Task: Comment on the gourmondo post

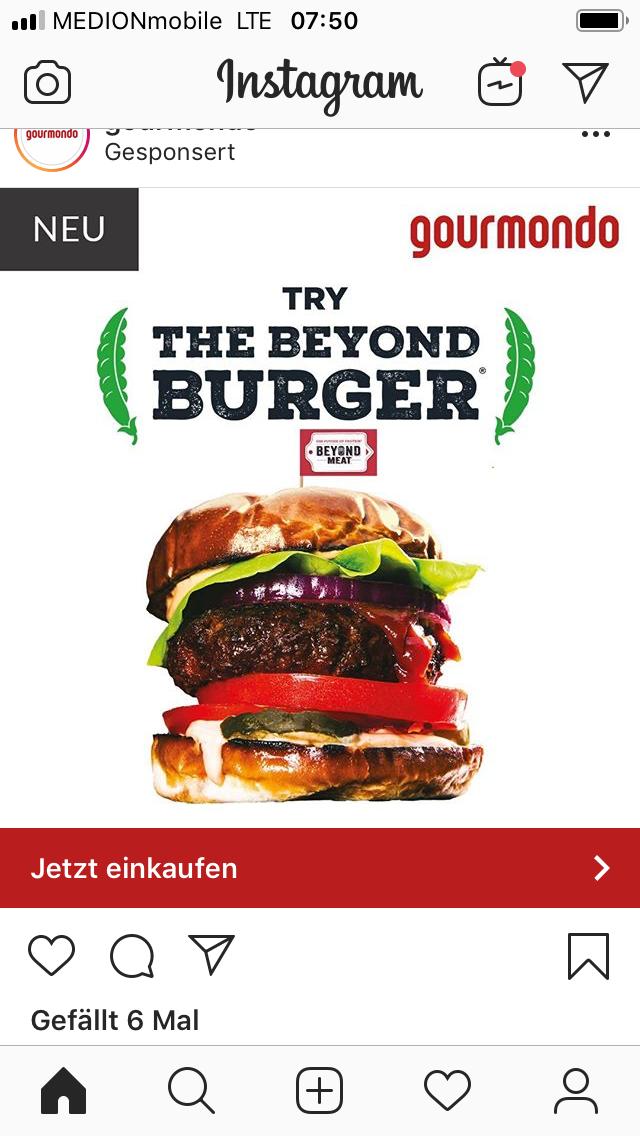Action: [x=132, y=956]
